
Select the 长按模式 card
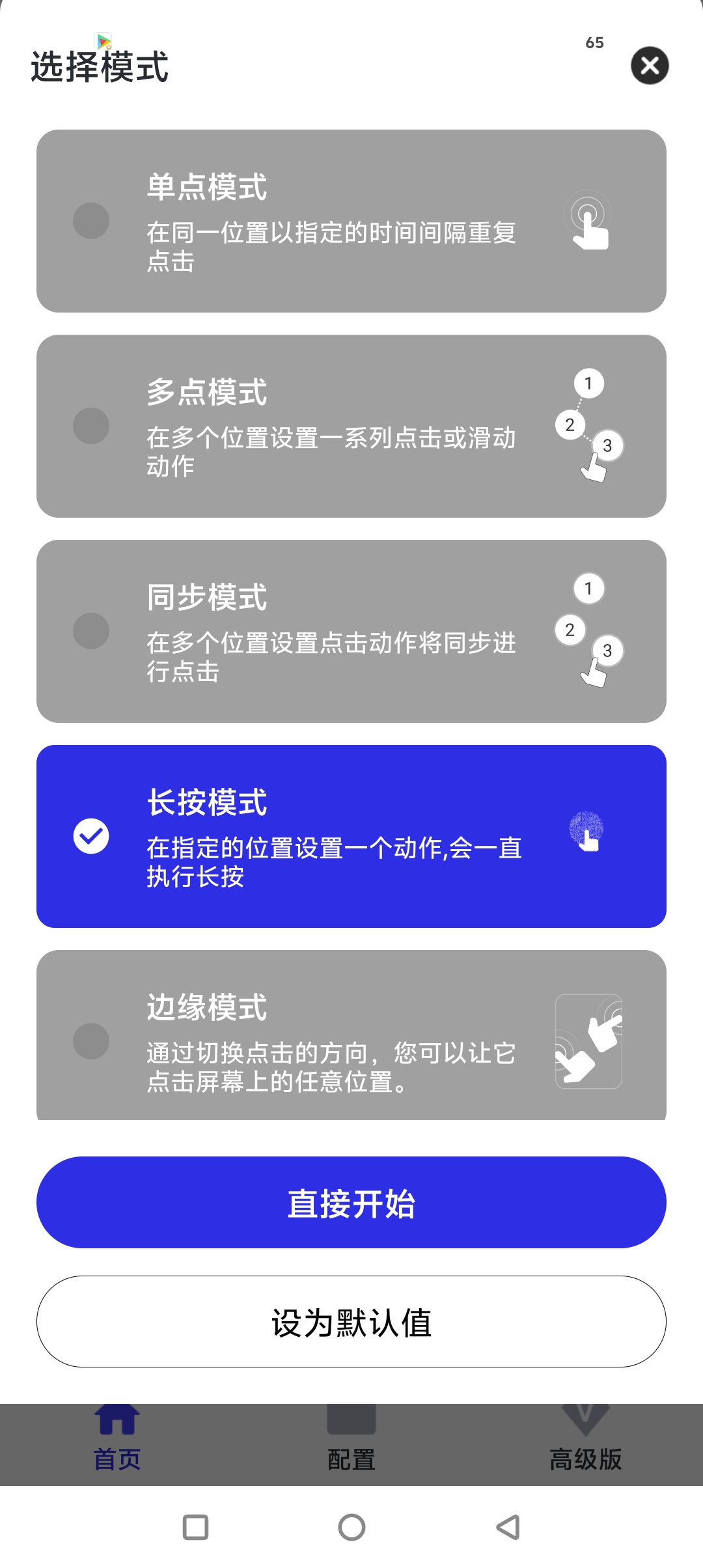click(351, 836)
